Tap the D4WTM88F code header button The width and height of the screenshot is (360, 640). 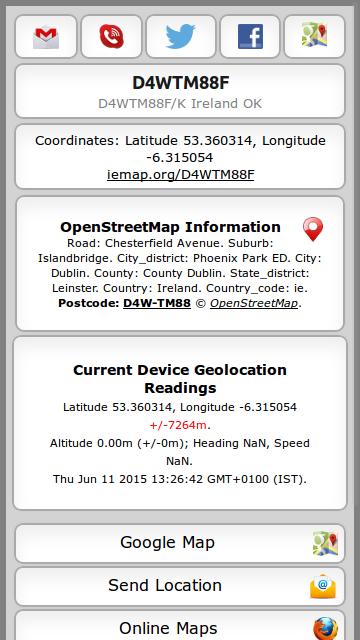click(x=180, y=91)
